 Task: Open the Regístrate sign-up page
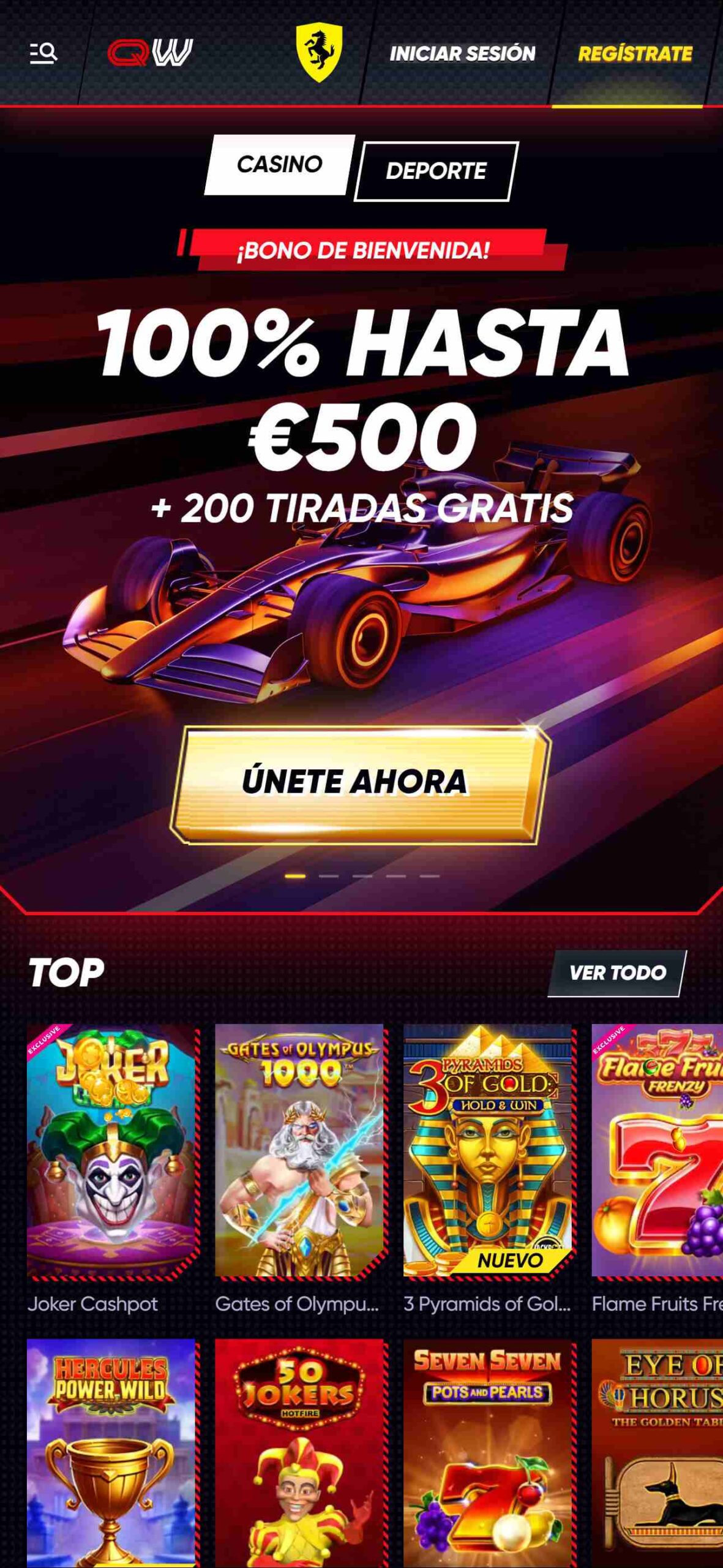[x=635, y=54]
